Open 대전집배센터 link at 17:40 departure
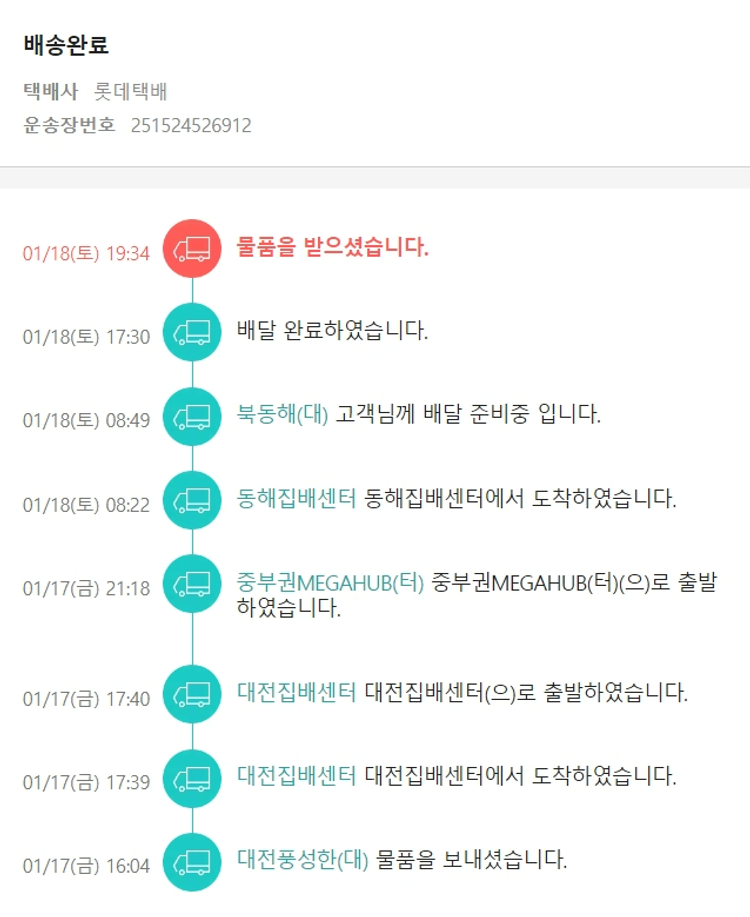 (296, 692)
